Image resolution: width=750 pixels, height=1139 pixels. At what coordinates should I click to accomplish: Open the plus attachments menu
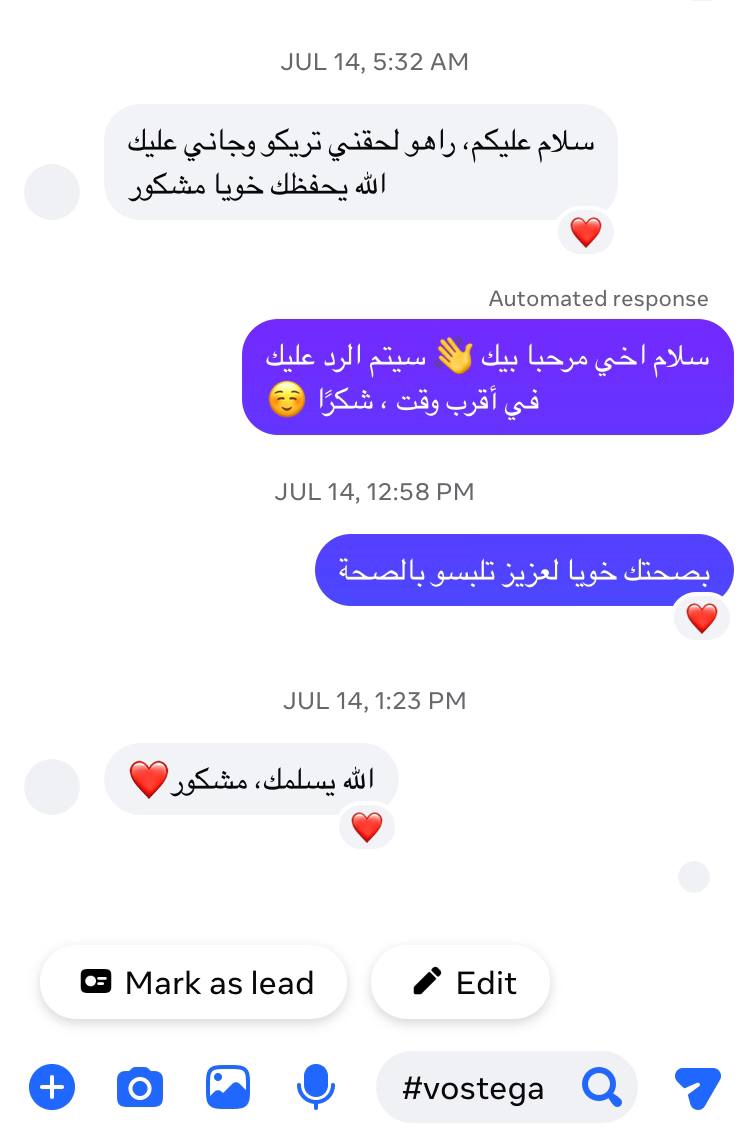click(x=52, y=1087)
